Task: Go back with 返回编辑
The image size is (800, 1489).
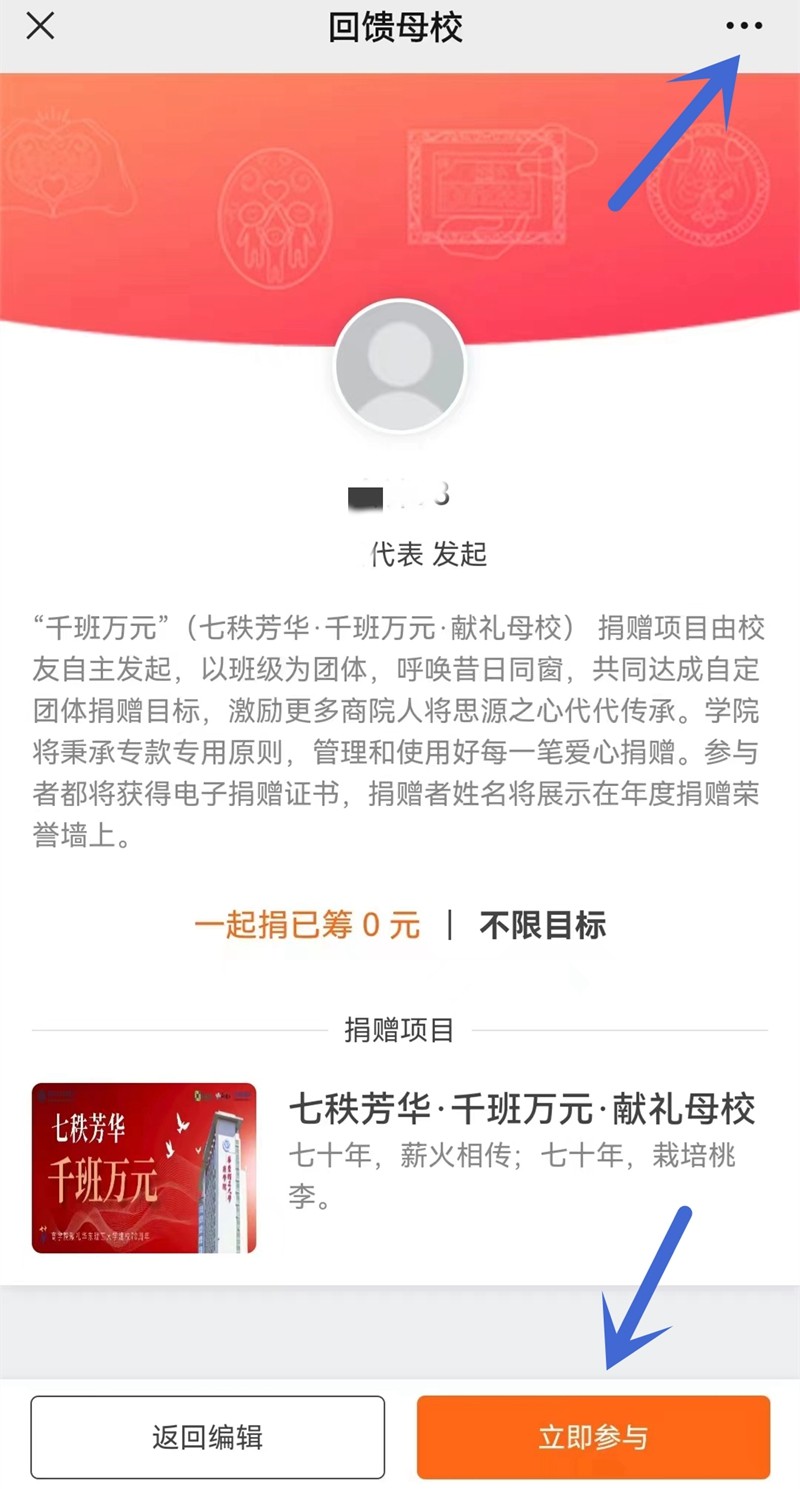Action: (x=207, y=1438)
